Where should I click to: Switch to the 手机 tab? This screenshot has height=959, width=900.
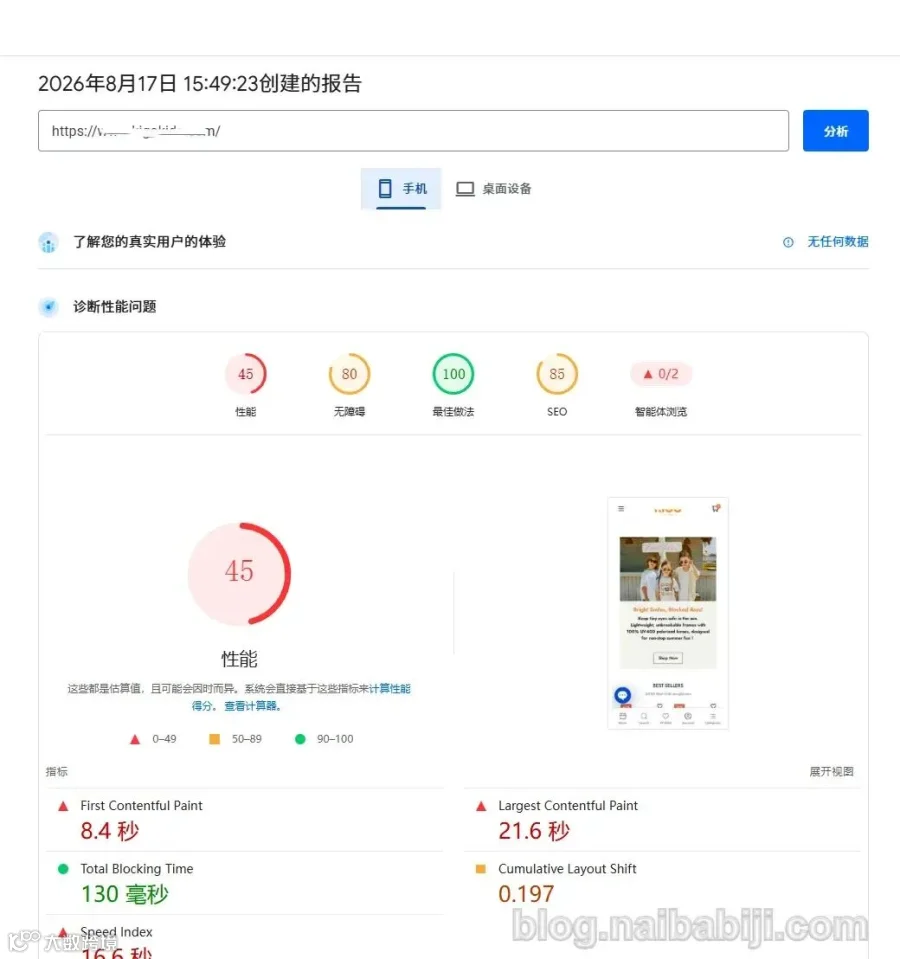click(x=401, y=188)
